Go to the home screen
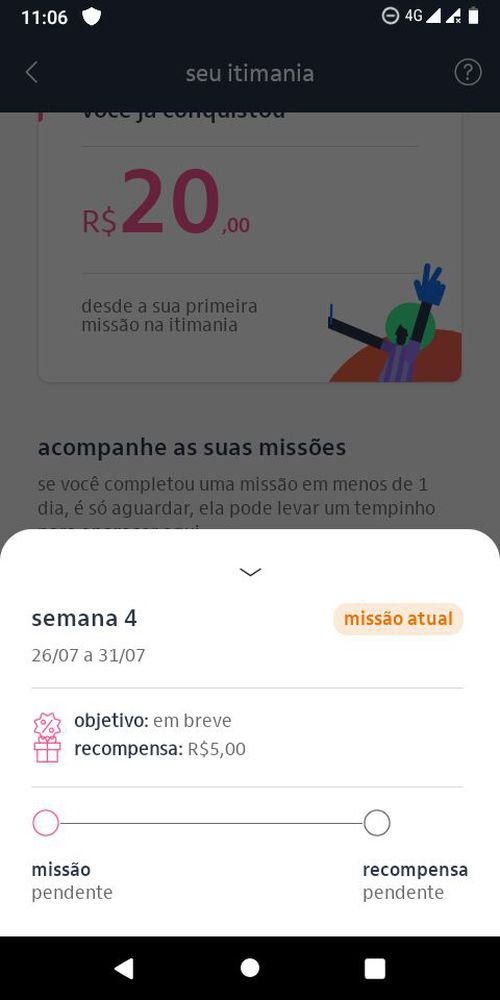The height and width of the screenshot is (1000, 500). [250, 968]
